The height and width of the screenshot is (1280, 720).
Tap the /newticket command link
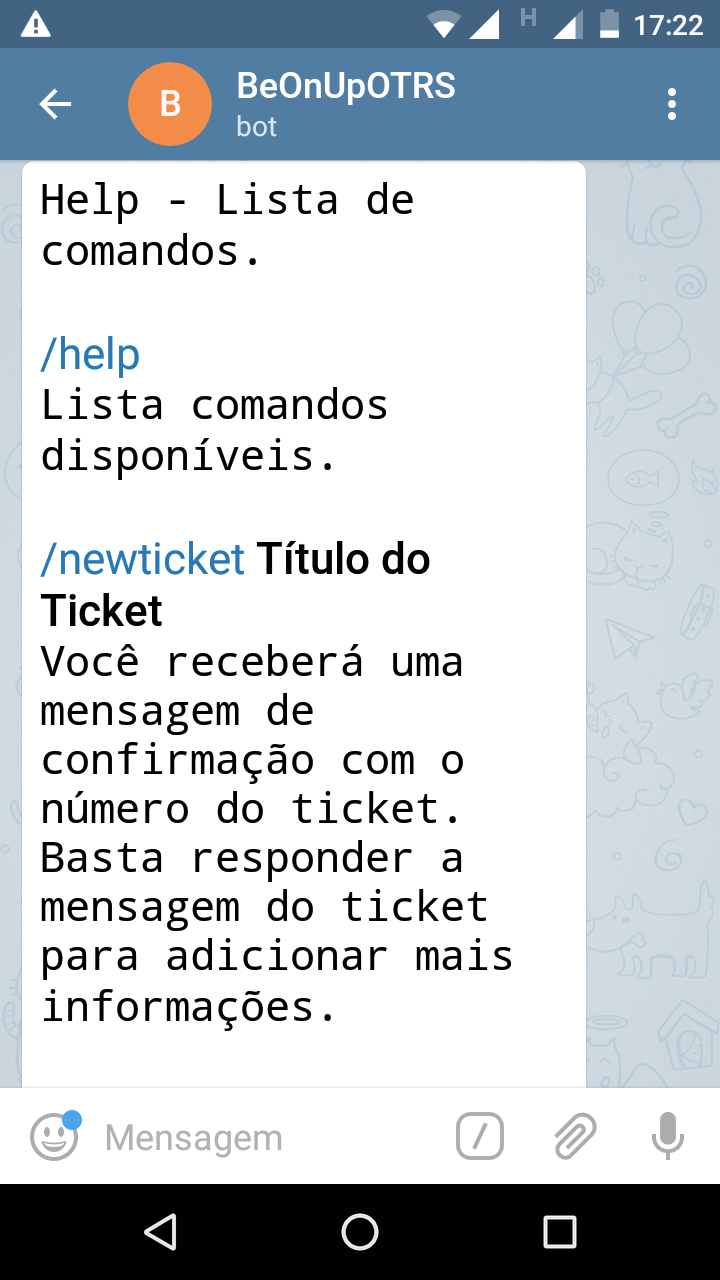point(142,559)
